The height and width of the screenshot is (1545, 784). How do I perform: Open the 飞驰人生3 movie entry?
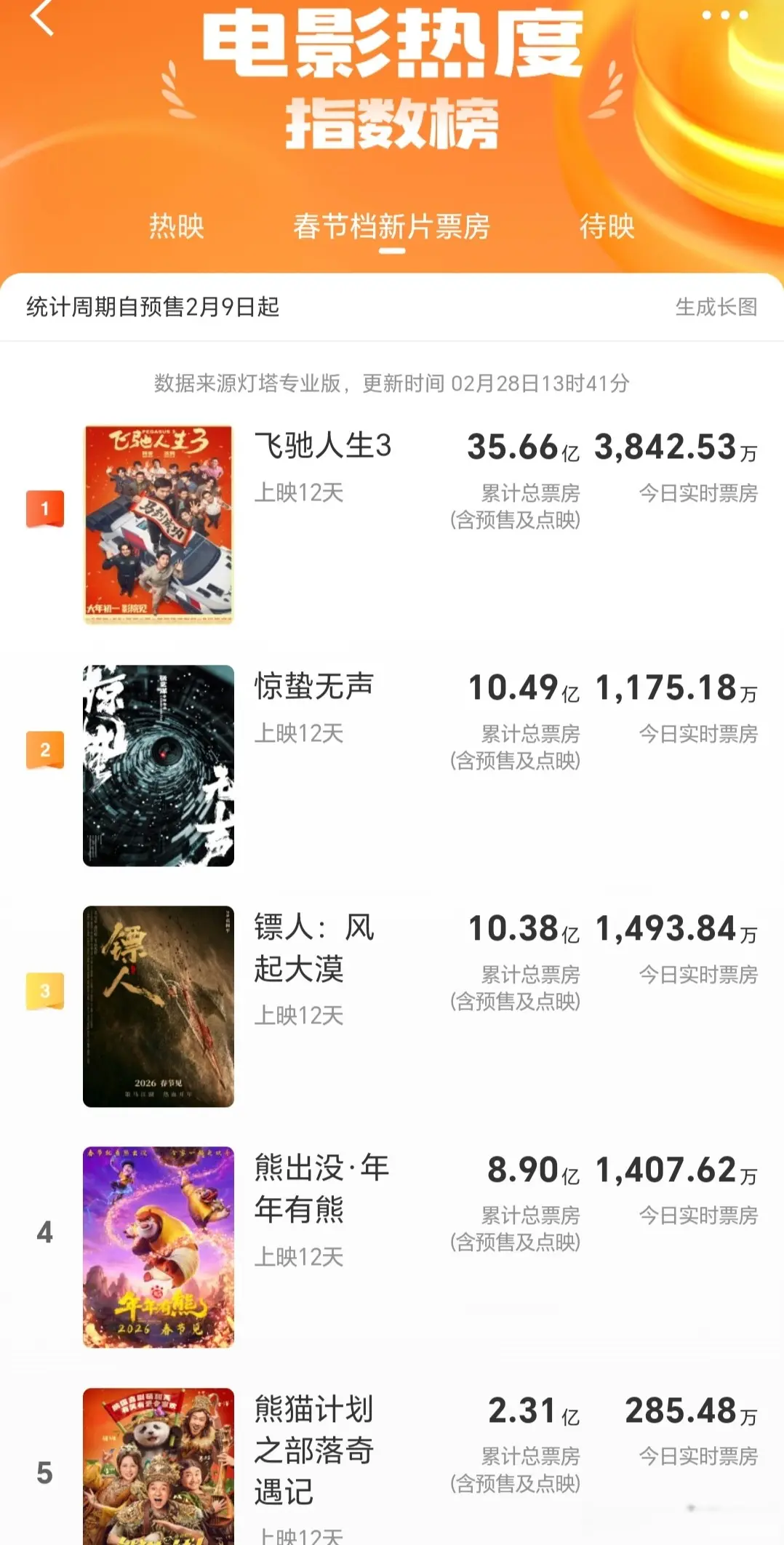(x=322, y=446)
